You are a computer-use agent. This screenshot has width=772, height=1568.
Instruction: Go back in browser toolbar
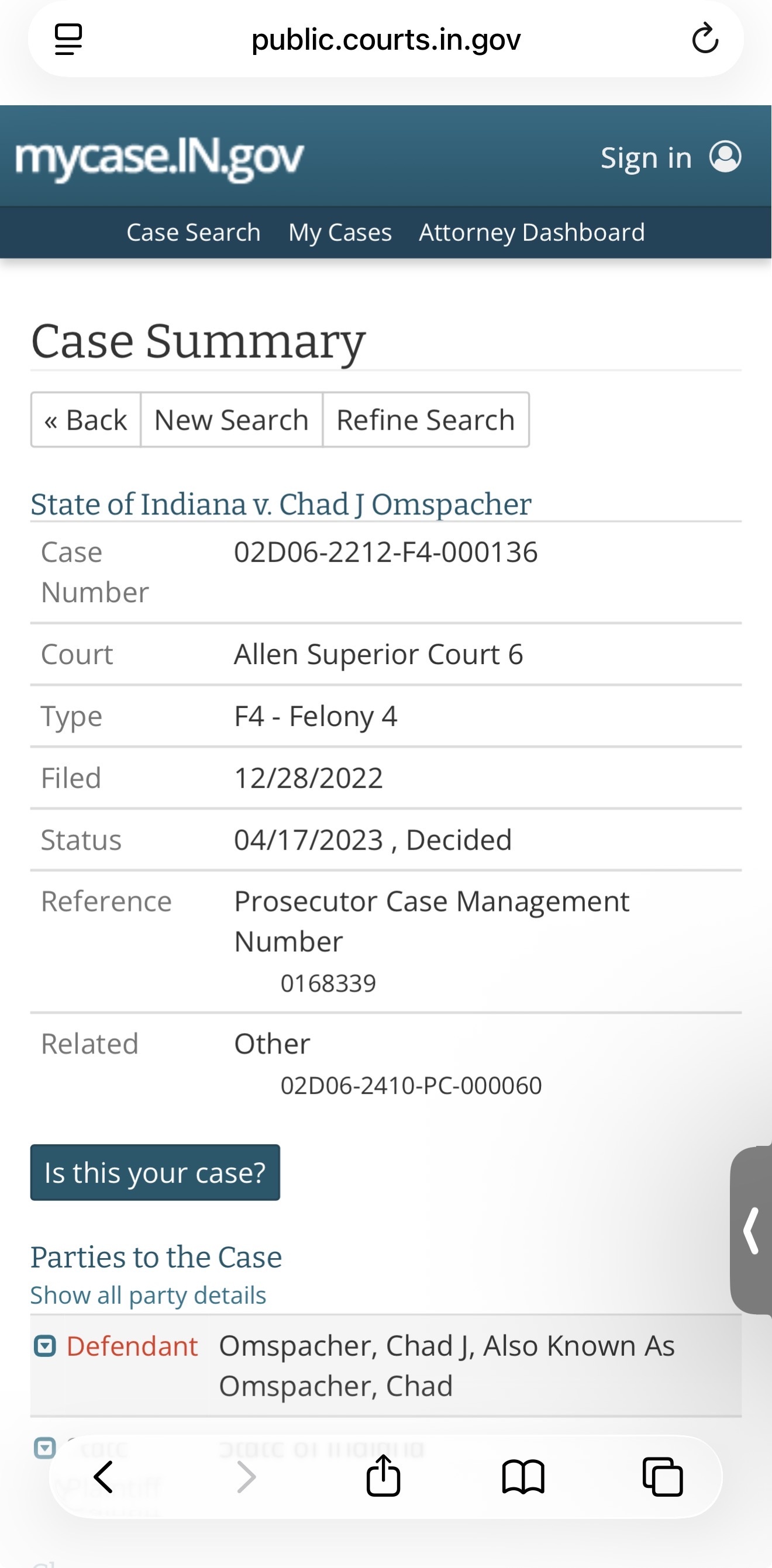(104, 1477)
